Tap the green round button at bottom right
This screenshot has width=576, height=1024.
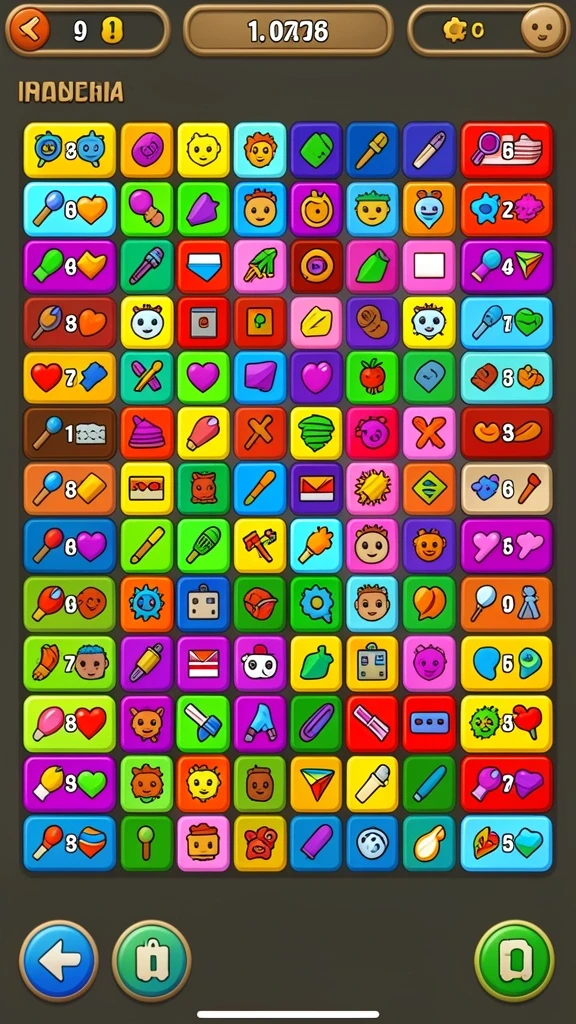pyautogui.click(x=515, y=961)
